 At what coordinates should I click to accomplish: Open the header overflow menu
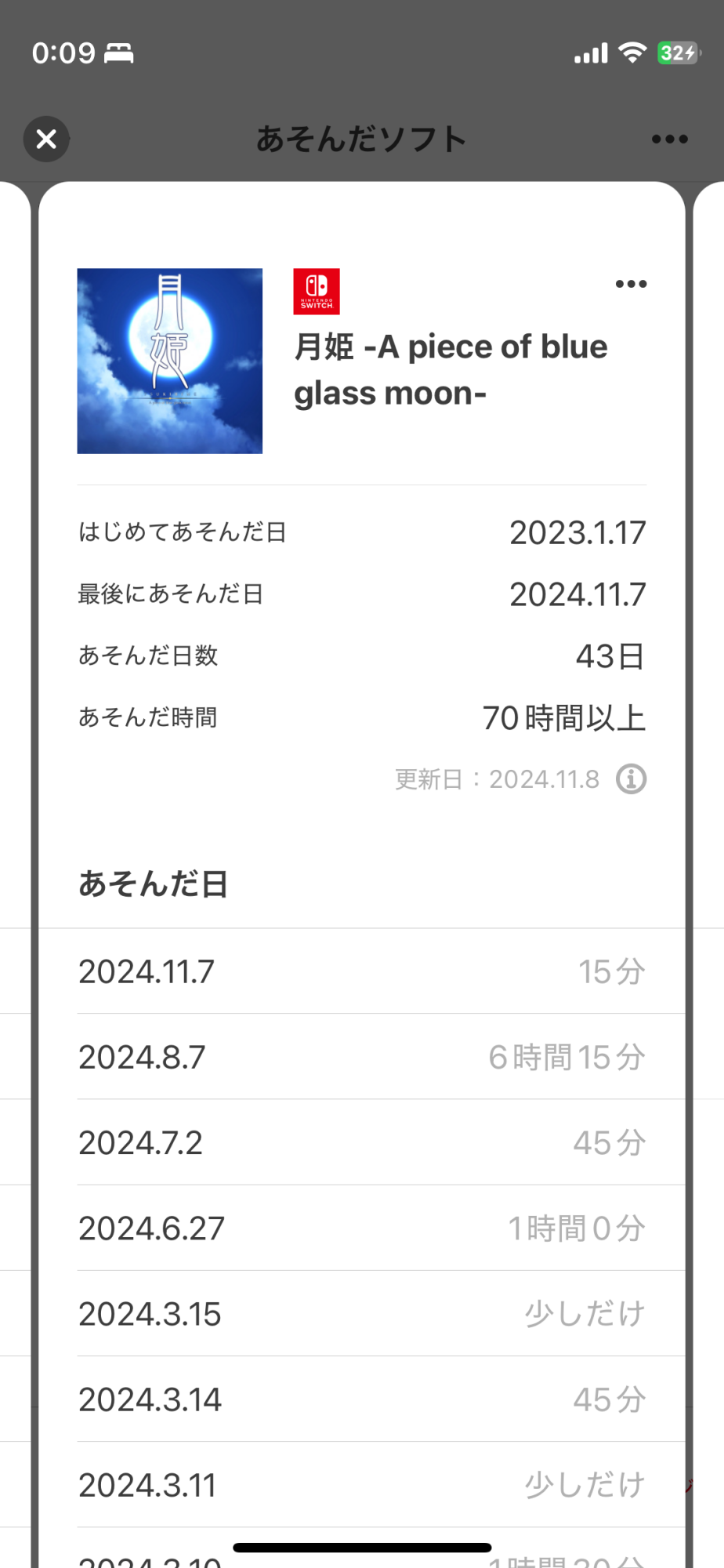point(669,140)
